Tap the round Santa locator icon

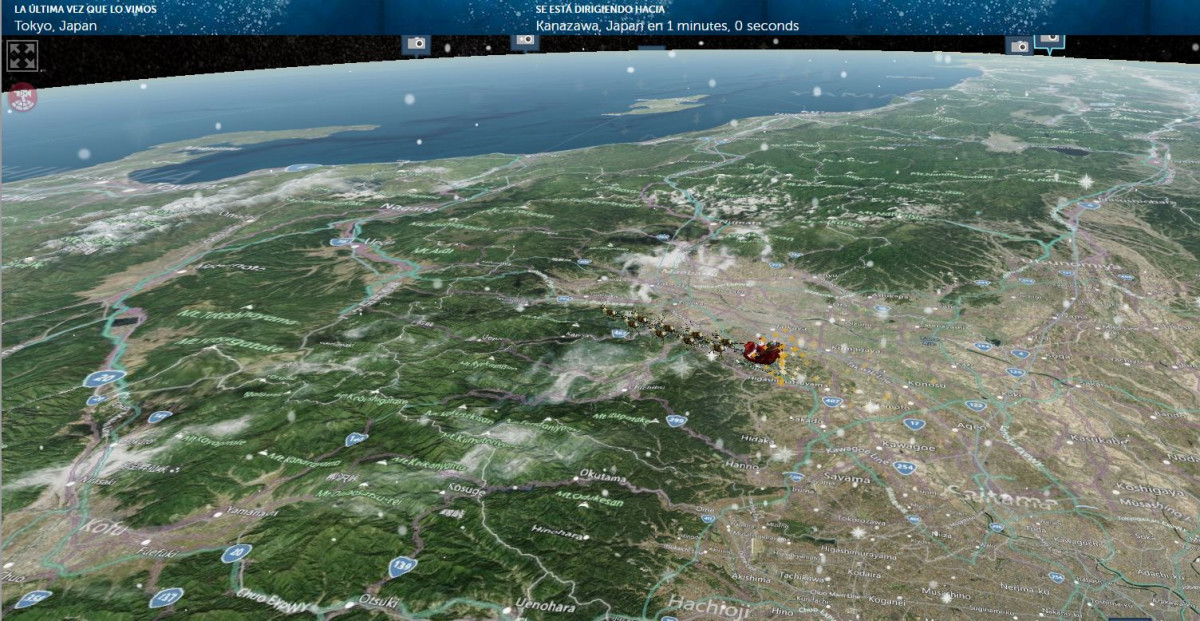coord(22,97)
